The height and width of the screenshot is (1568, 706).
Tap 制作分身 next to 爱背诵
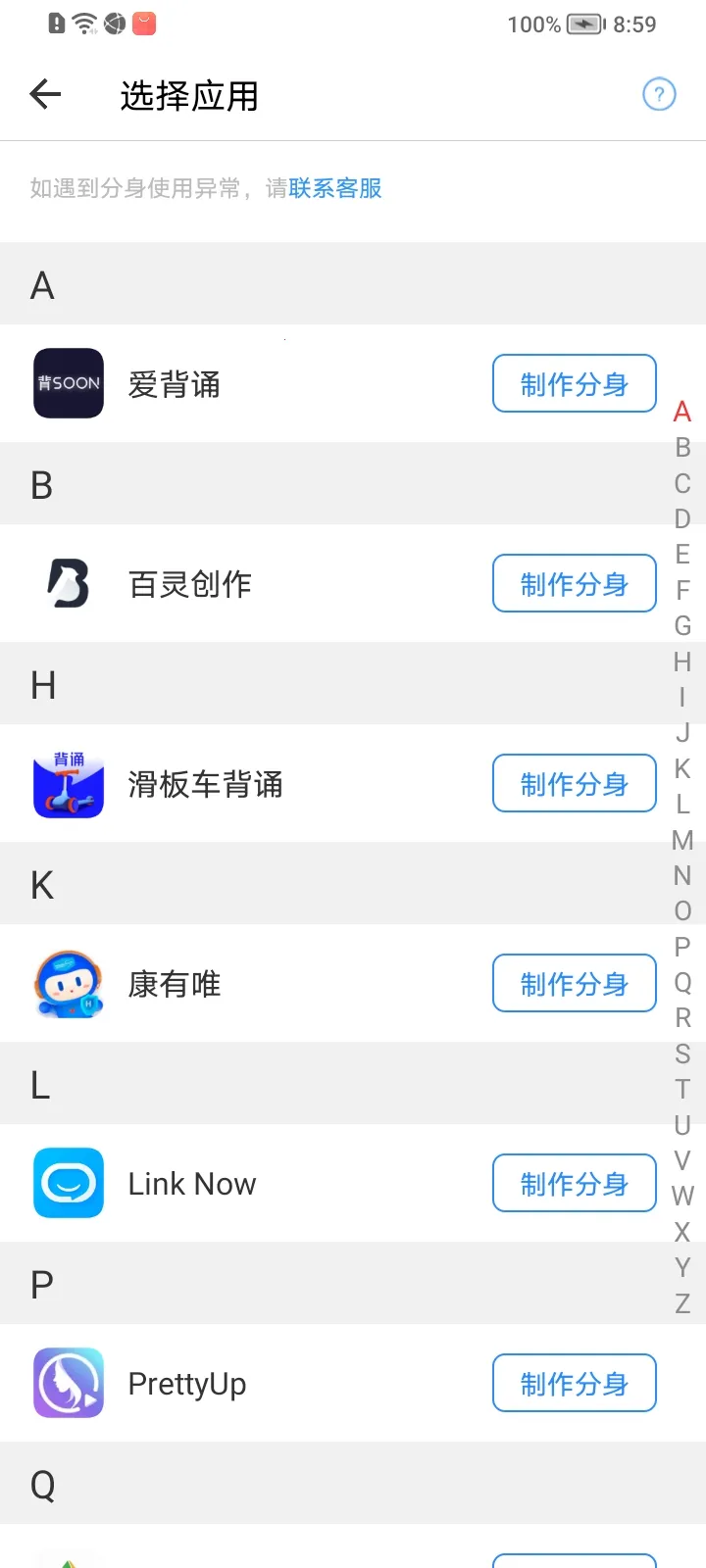574,383
